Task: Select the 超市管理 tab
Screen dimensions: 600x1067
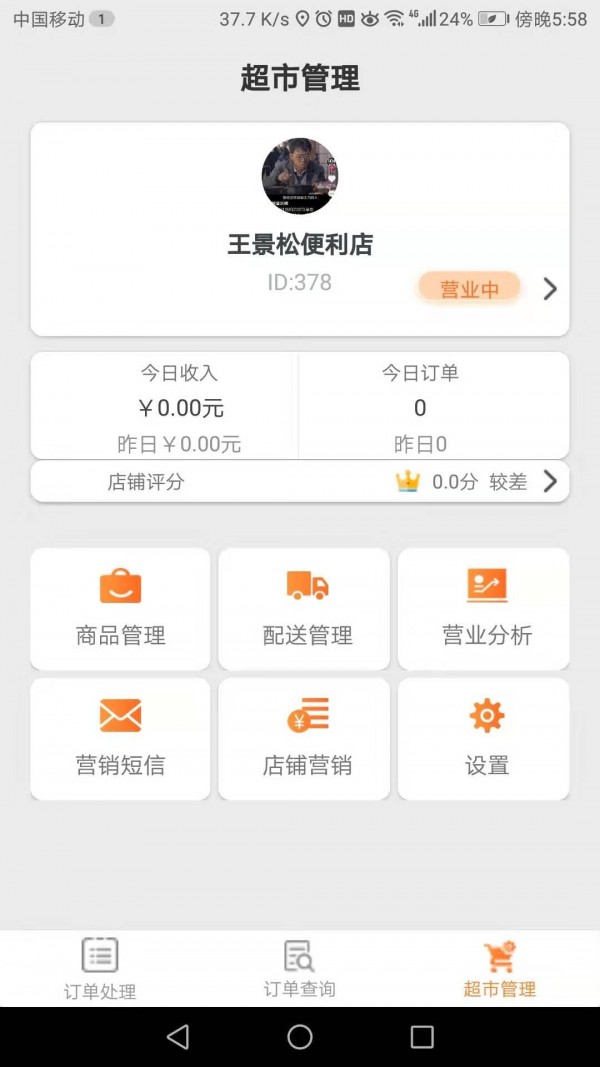Action: 499,969
